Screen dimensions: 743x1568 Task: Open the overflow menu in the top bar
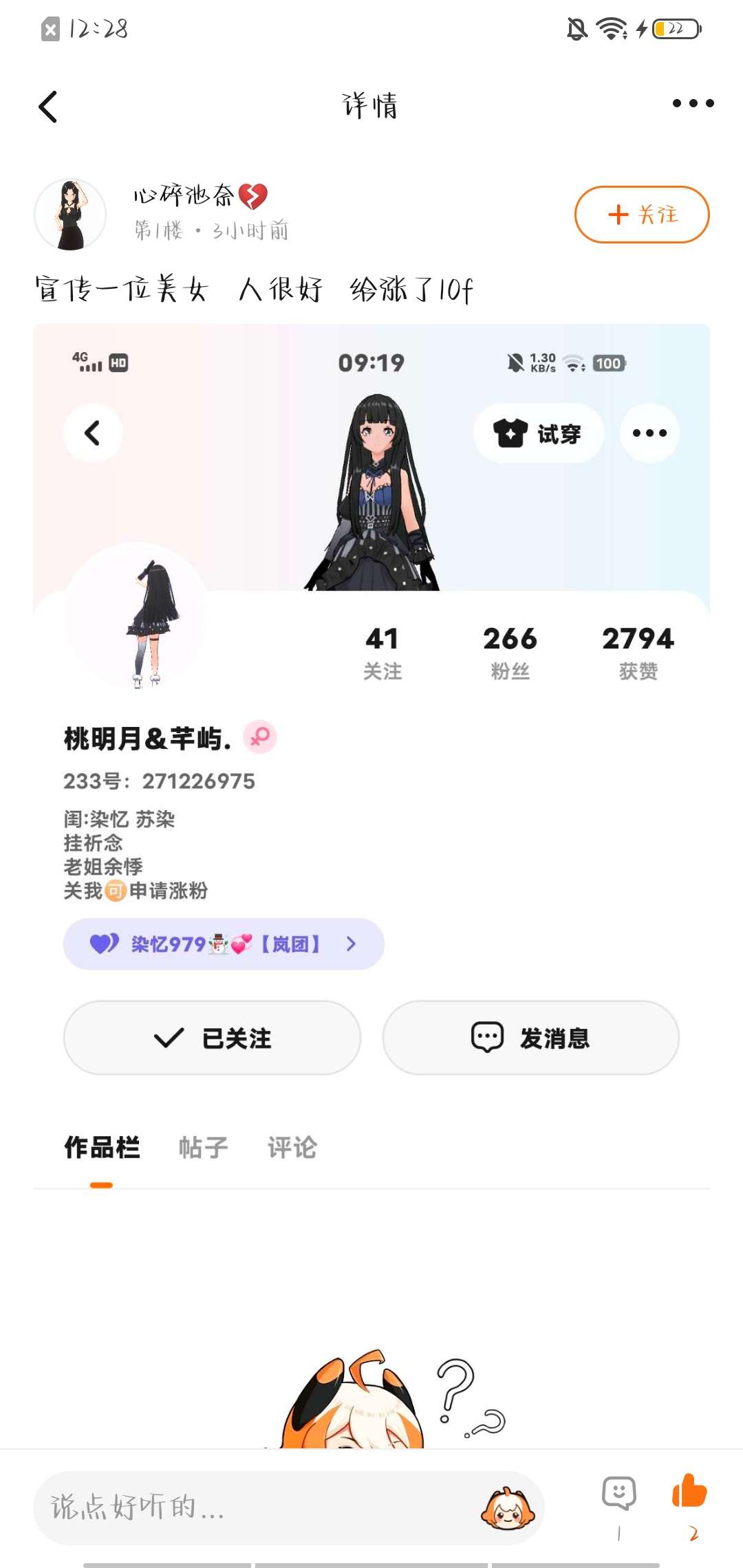tap(693, 104)
